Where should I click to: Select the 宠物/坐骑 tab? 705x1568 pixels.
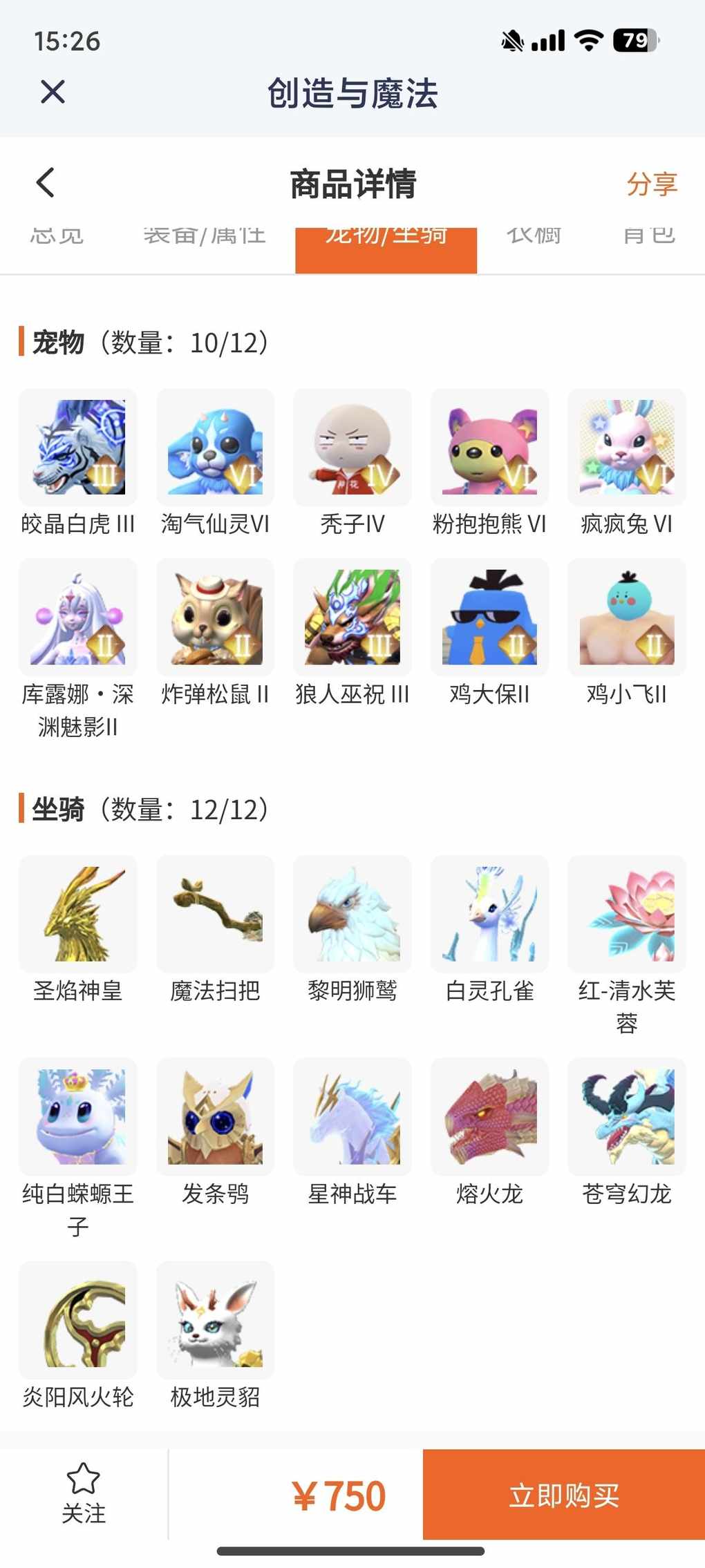click(386, 250)
